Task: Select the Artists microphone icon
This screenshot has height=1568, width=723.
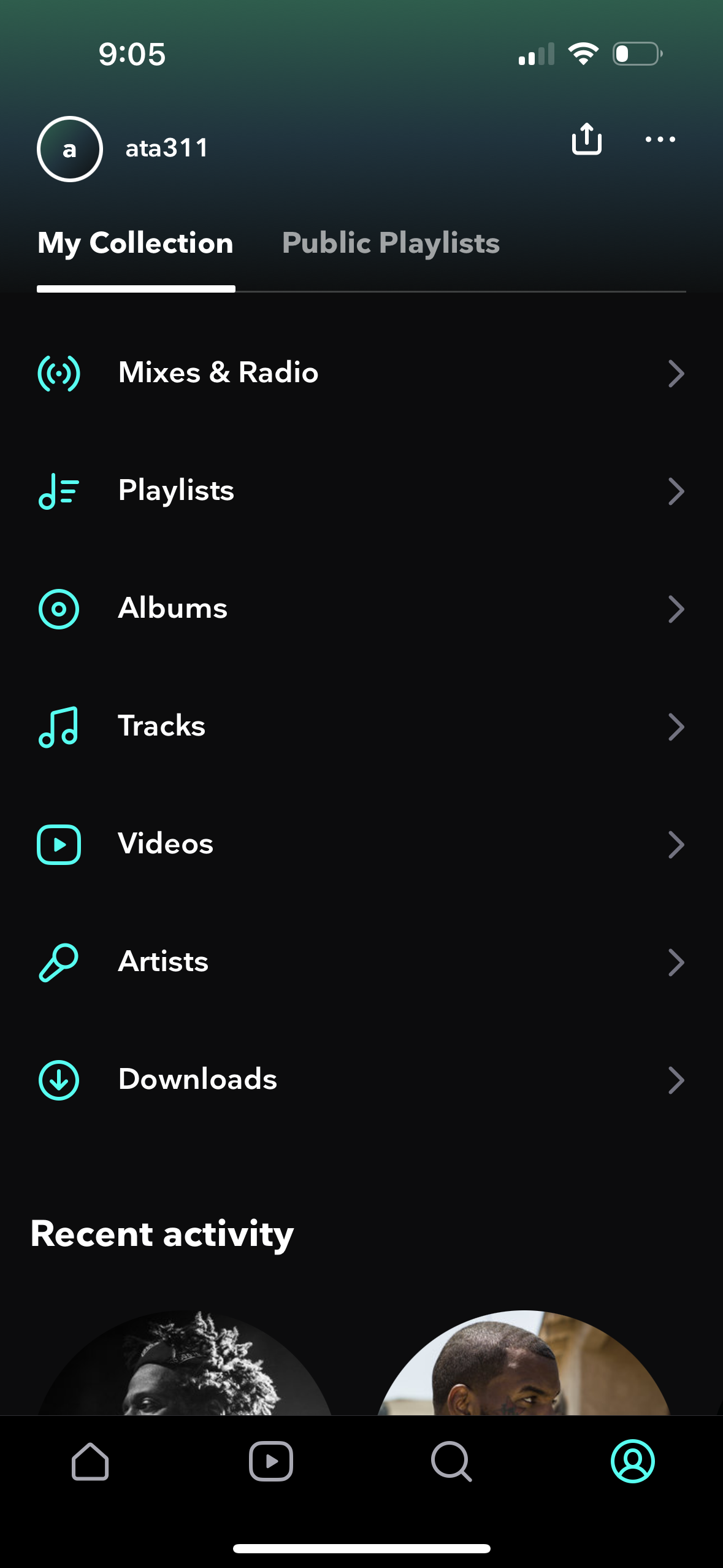Action: 59,961
